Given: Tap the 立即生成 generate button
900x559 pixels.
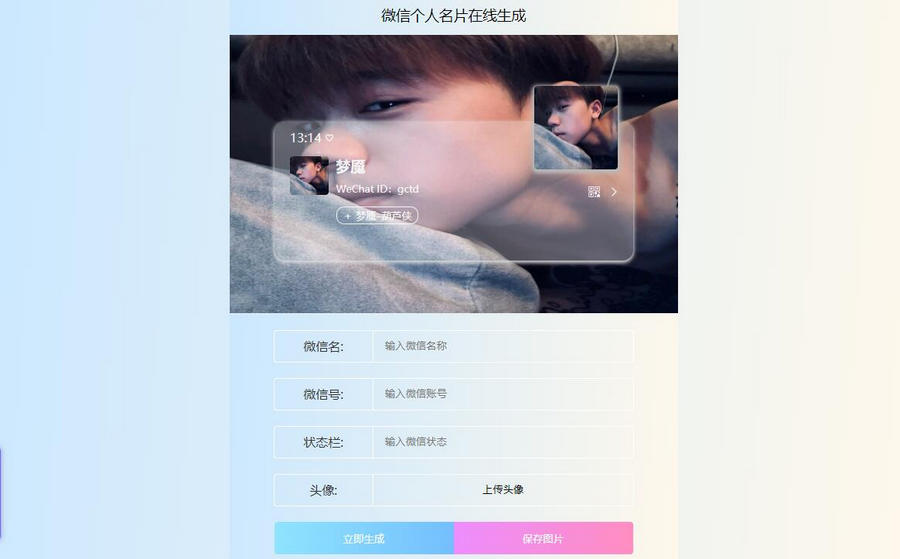Looking at the screenshot, I should [364, 538].
